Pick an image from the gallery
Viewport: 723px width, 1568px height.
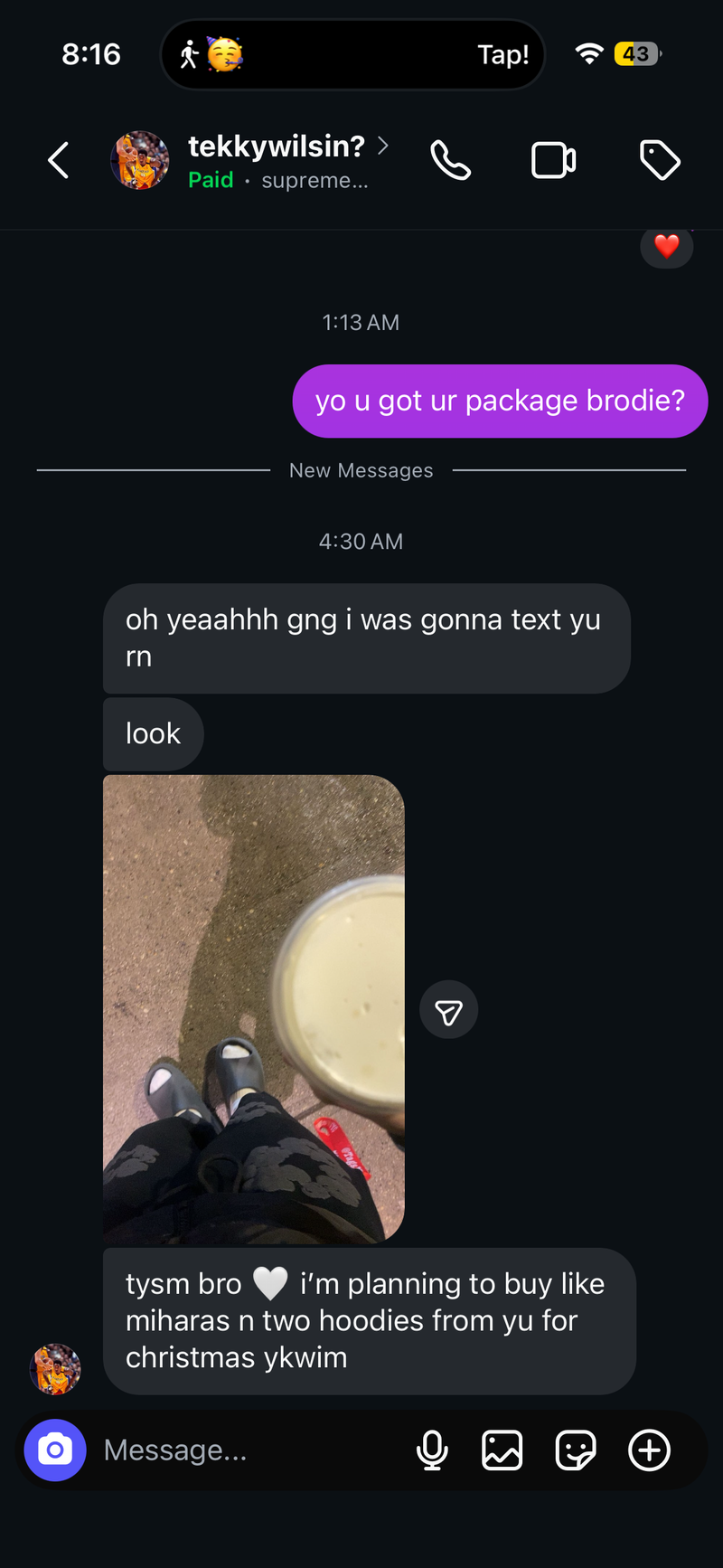point(502,1450)
